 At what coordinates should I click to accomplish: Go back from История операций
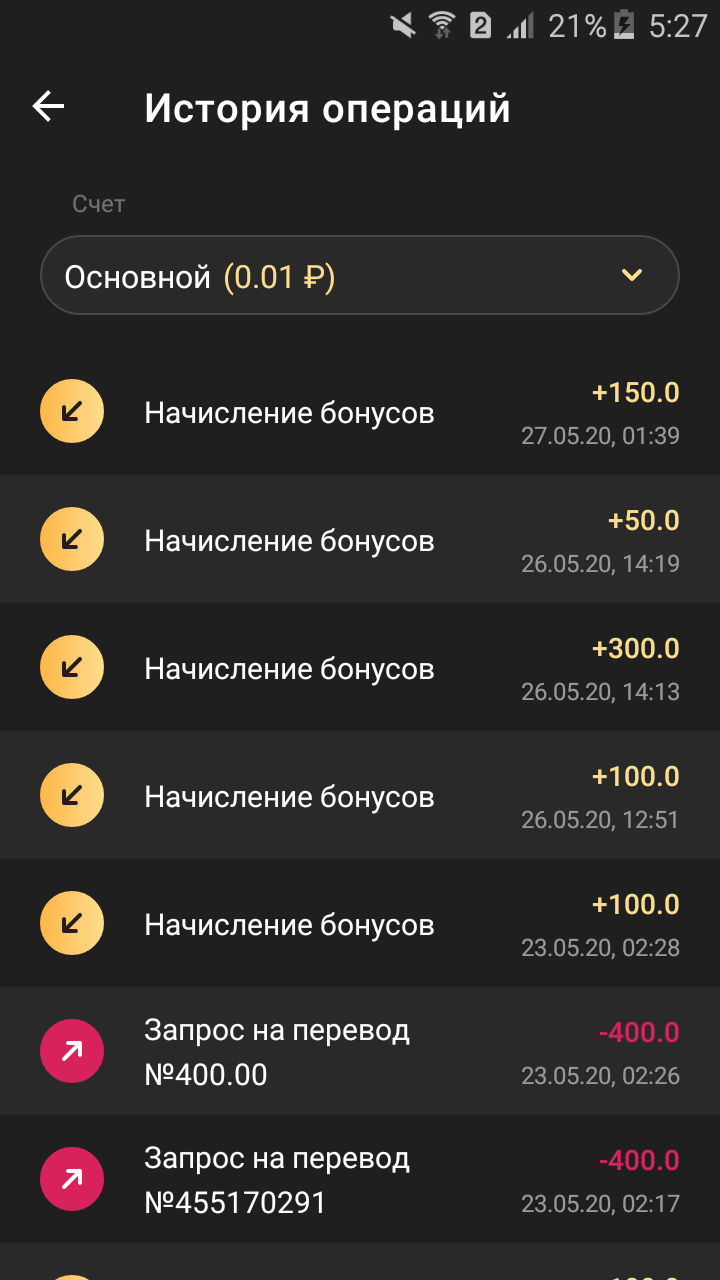[48, 107]
